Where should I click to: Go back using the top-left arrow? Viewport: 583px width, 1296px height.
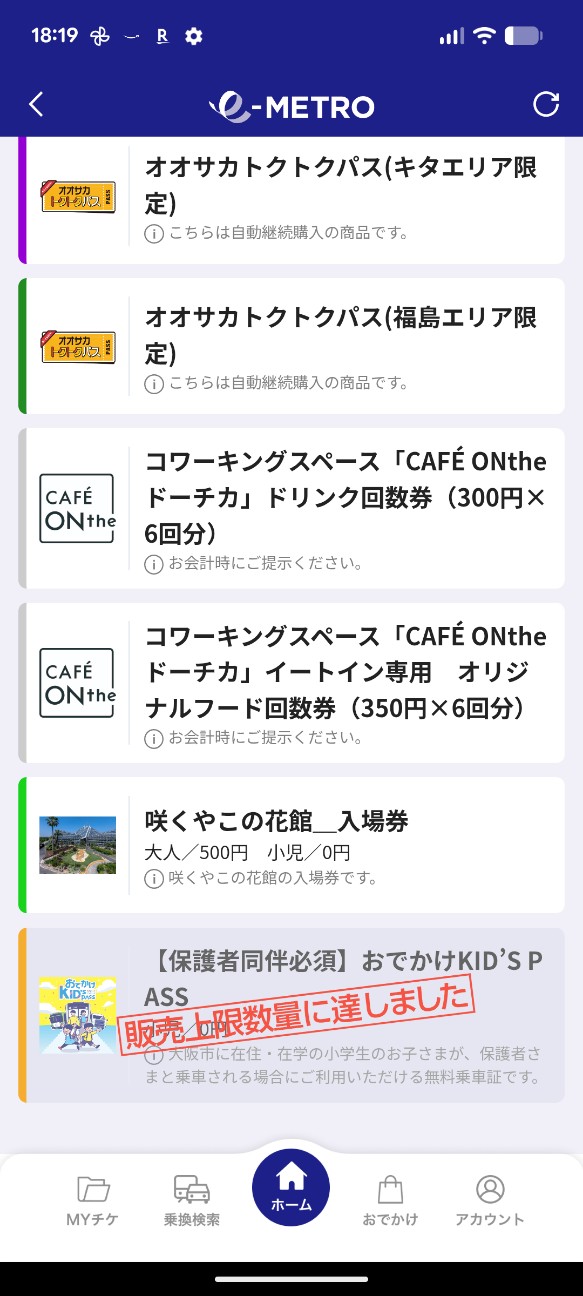pos(36,104)
